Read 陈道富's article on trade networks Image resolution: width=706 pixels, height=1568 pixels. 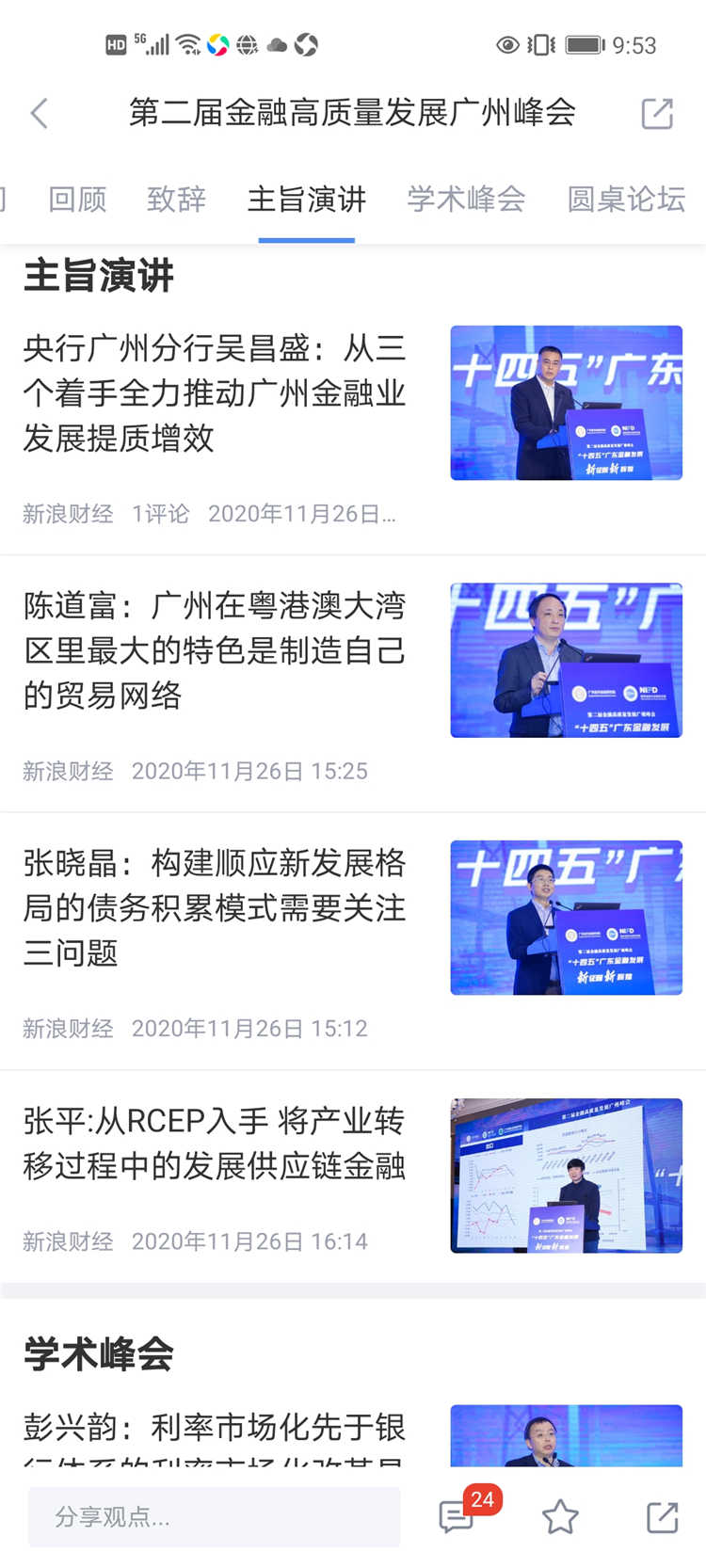tap(215, 650)
